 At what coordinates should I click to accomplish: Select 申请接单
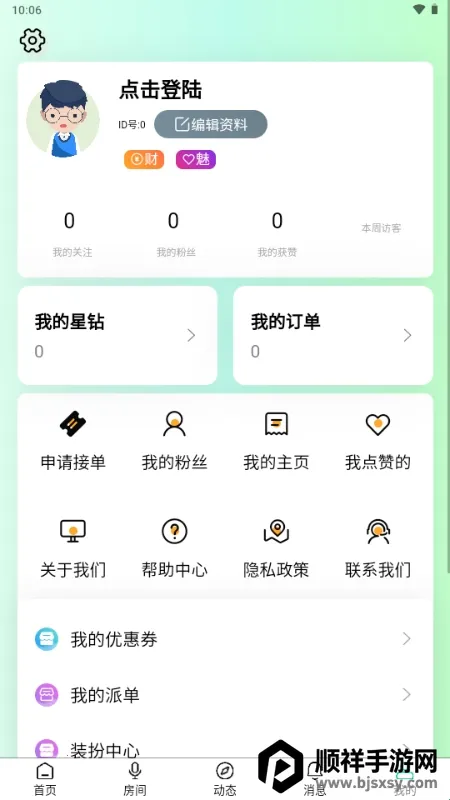[x=73, y=440]
